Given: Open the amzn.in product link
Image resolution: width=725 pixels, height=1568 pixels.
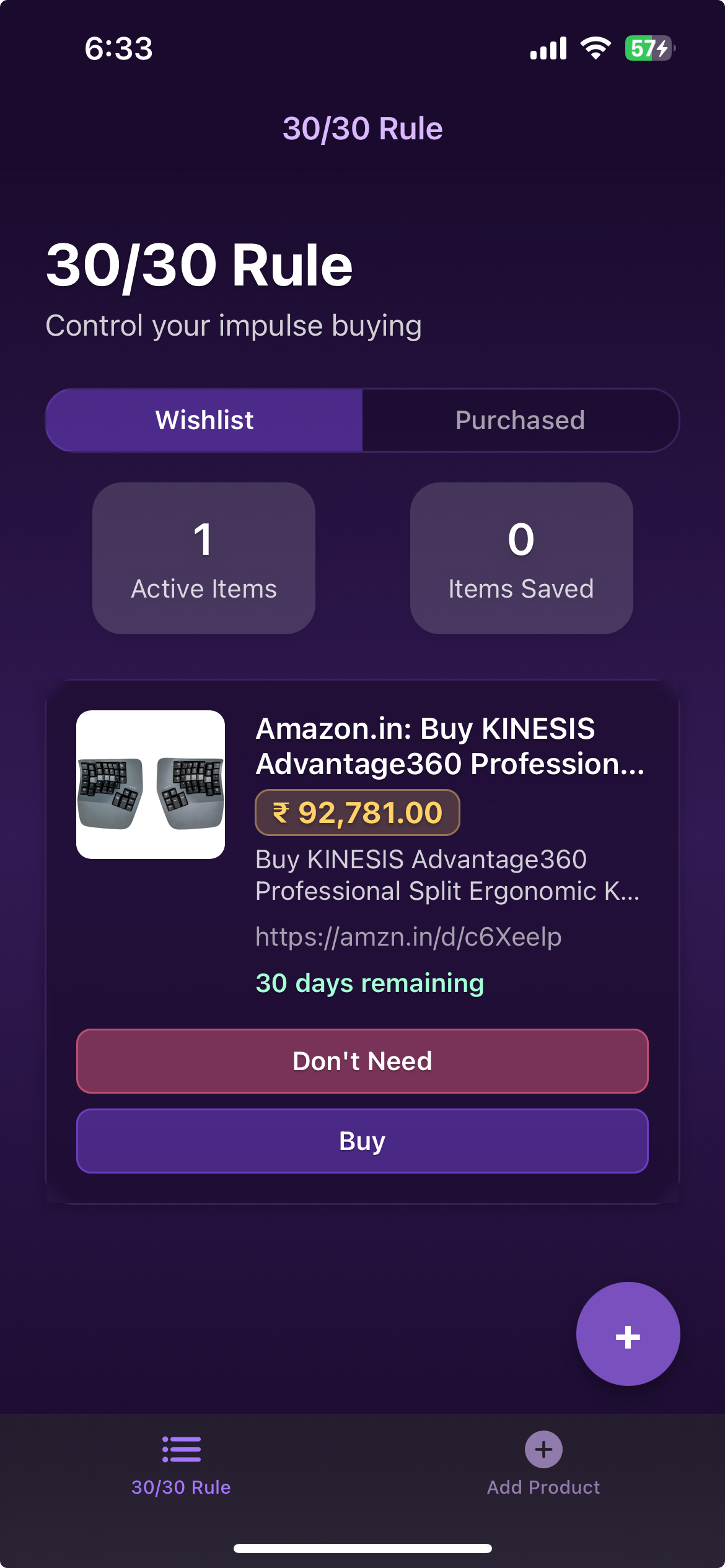Looking at the screenshot, I should click(x=408, y=937).
